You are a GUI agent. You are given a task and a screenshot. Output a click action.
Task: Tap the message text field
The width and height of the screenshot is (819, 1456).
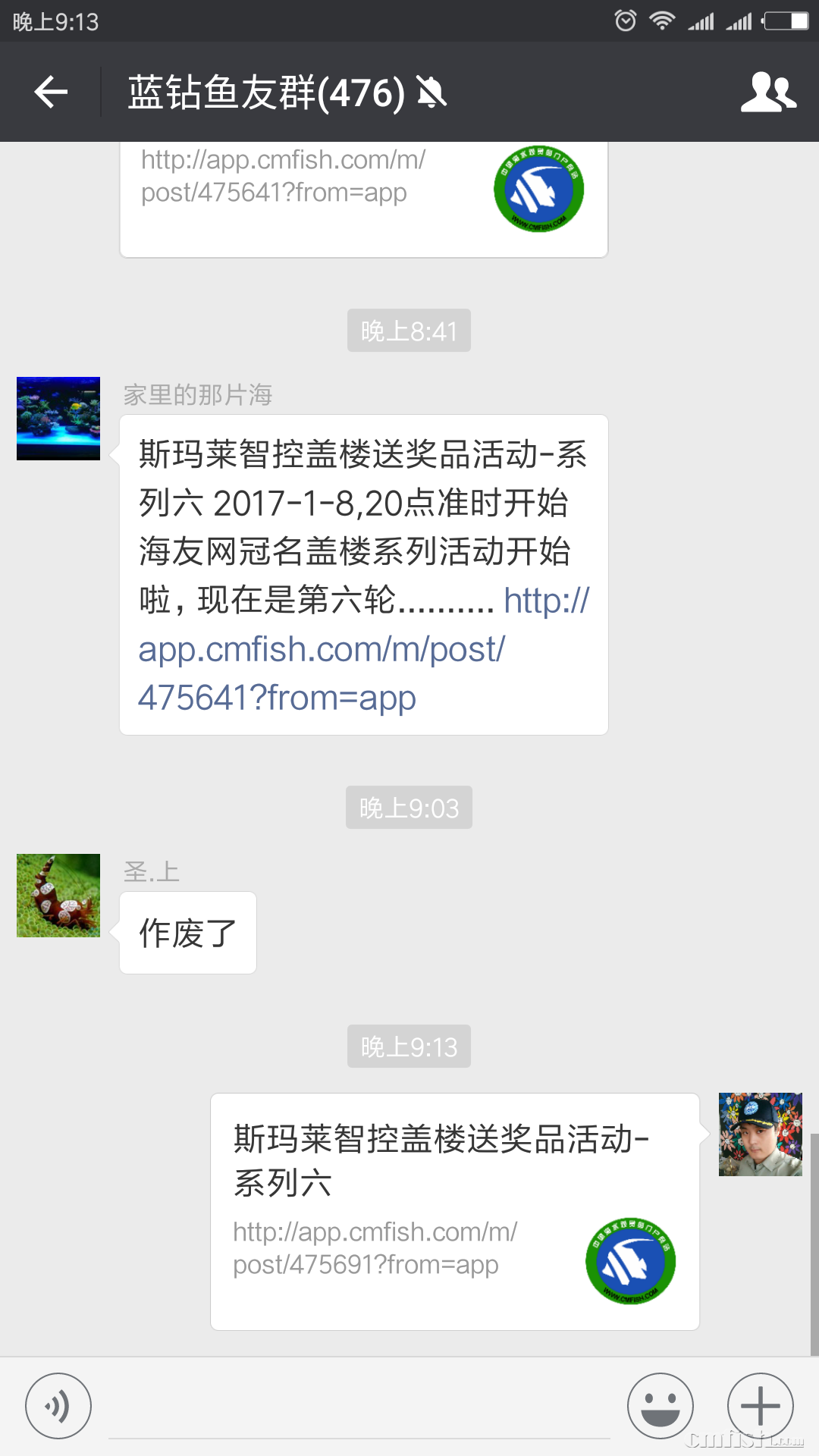coord(359,1410)
